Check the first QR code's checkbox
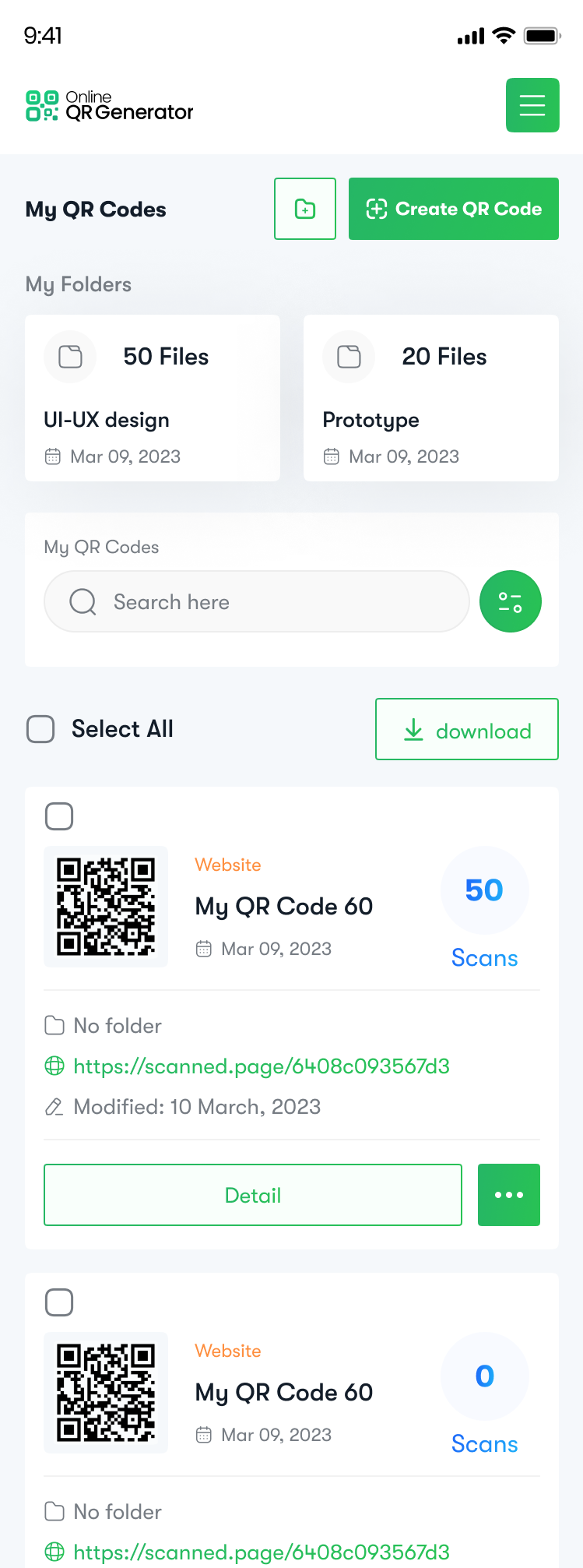 point(59,816)
